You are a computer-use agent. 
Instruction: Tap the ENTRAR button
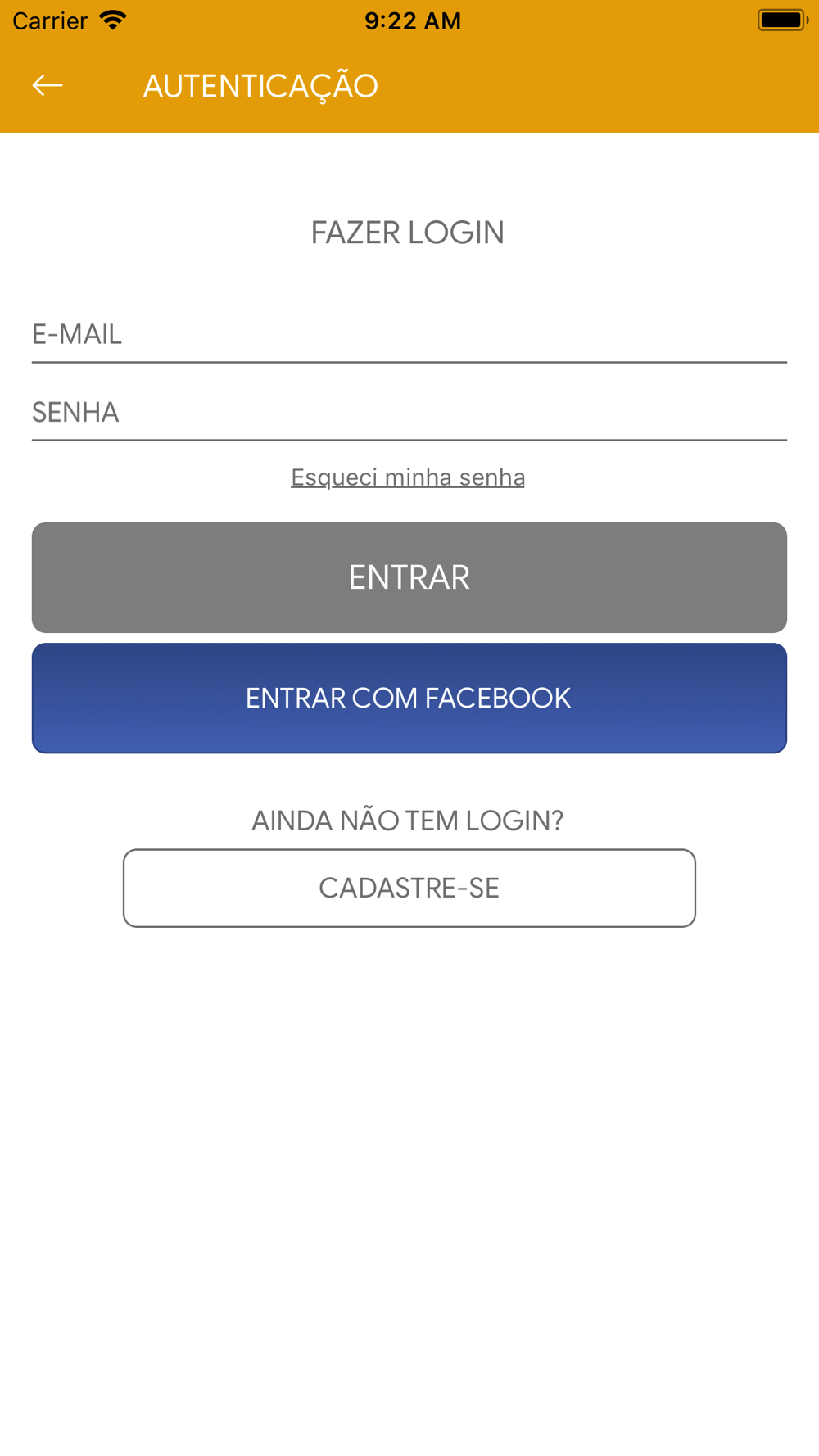(409, 577)
